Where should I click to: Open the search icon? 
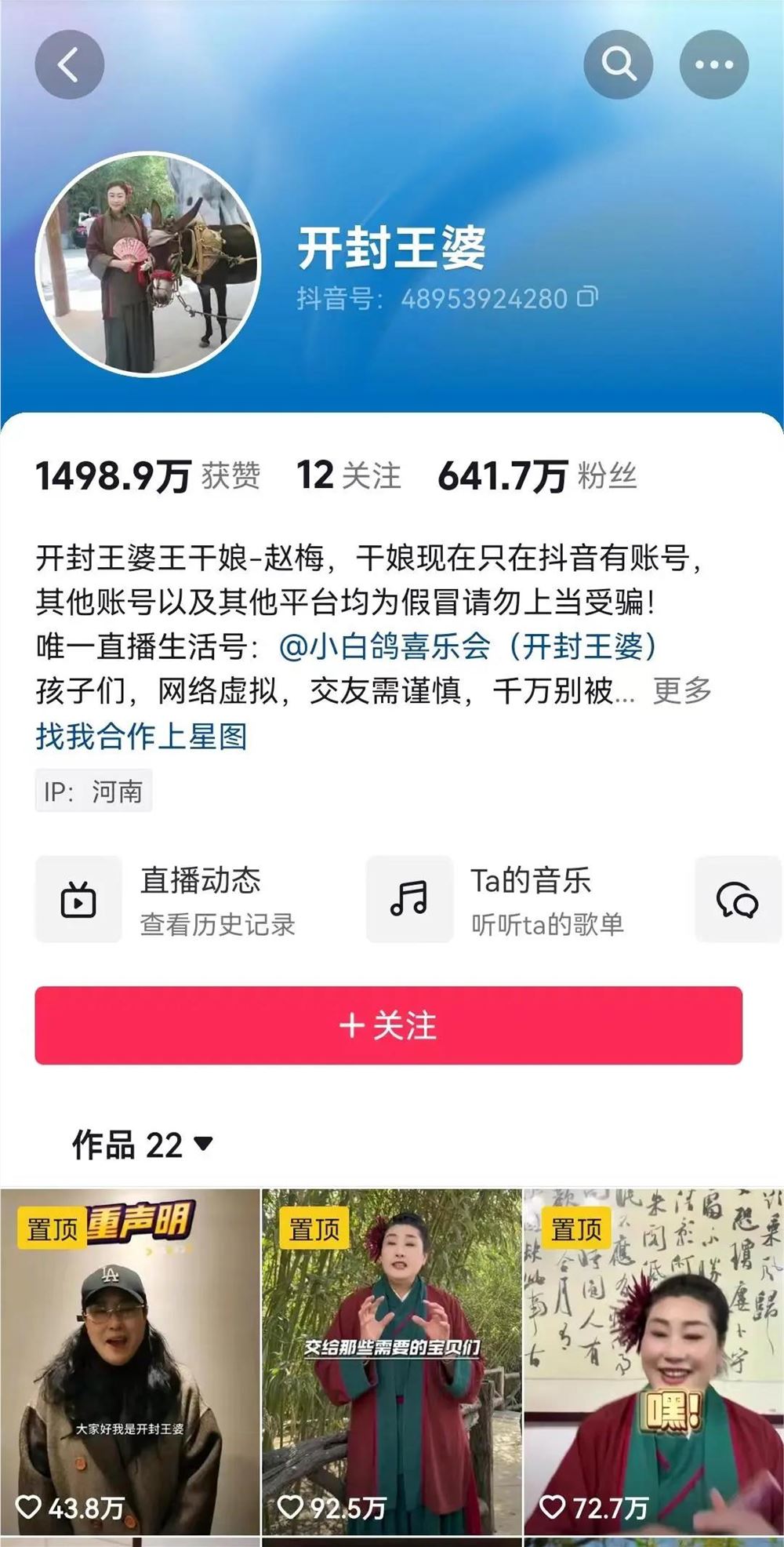pos(619,64)
